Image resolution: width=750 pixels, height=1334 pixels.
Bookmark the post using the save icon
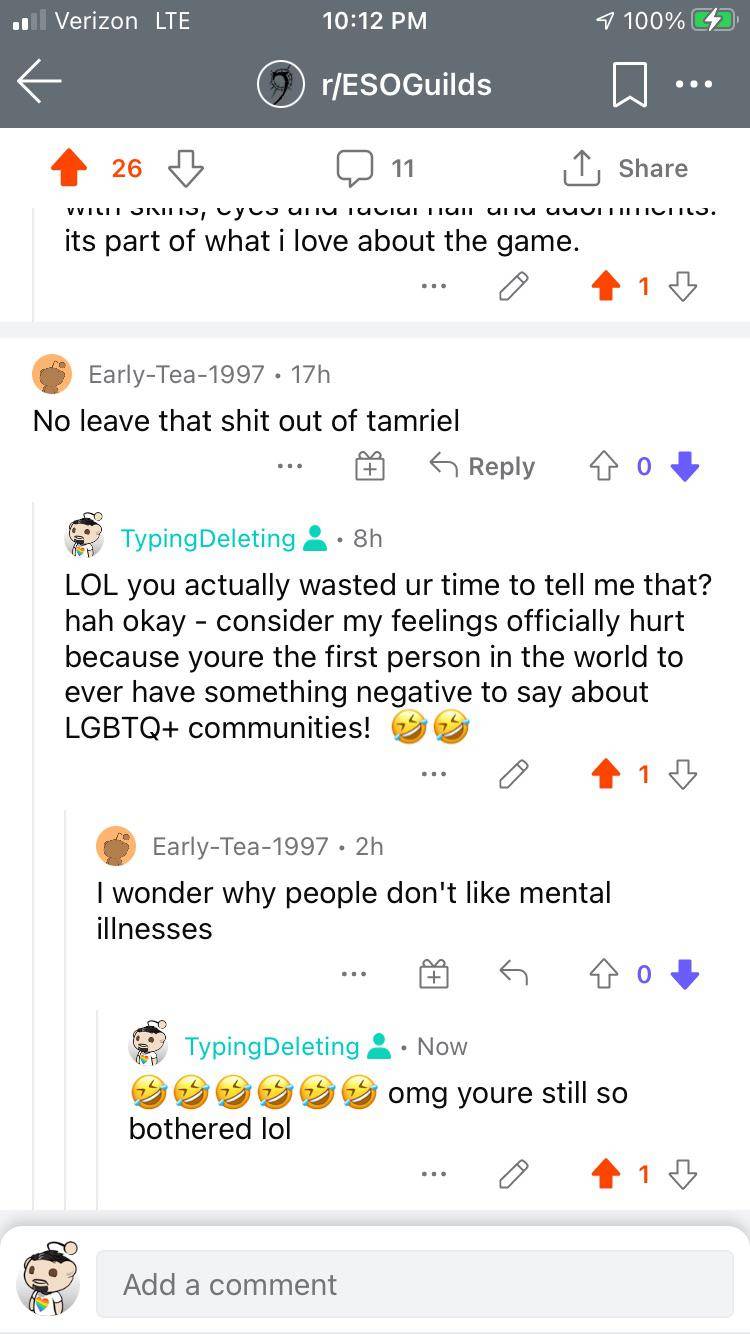[x=628, y=85]
